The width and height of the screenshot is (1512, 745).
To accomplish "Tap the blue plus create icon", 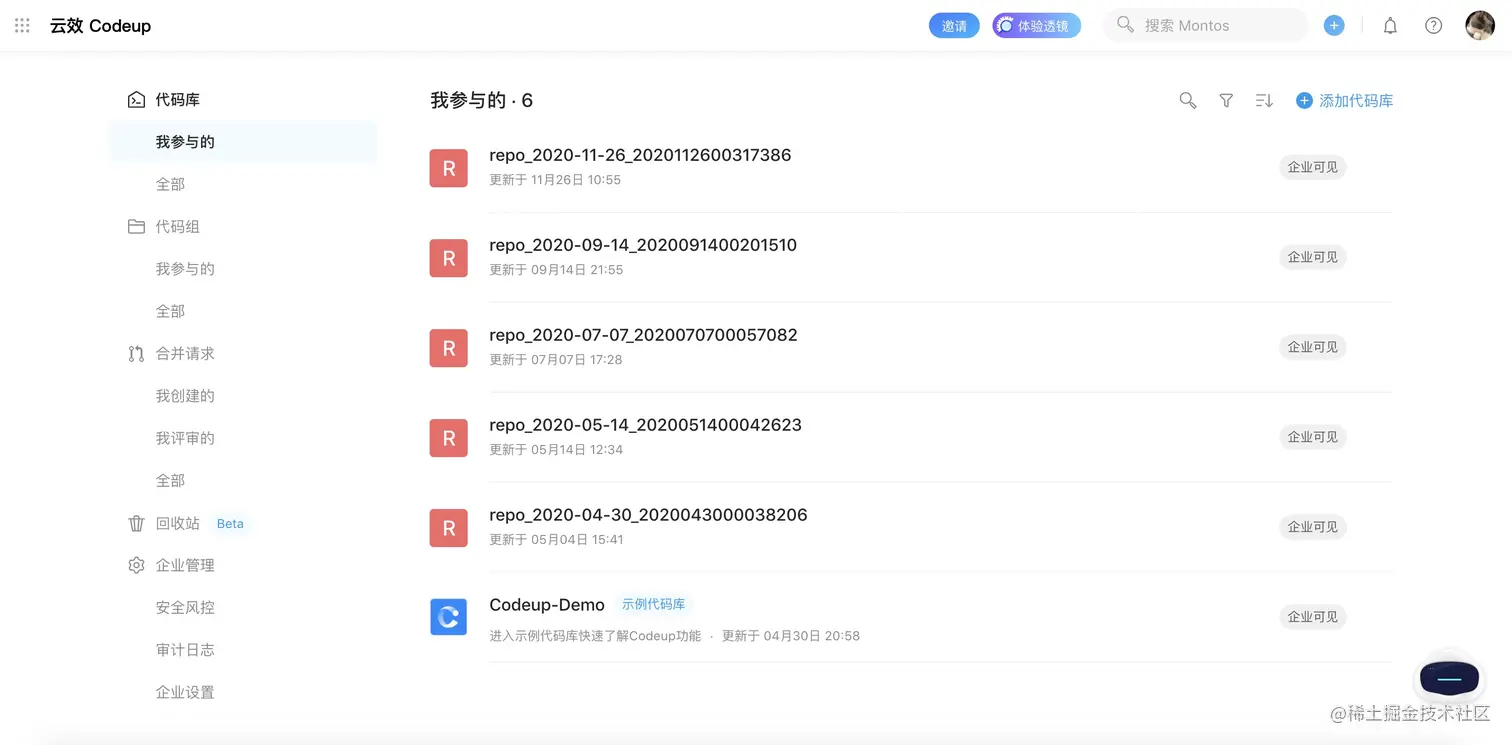I will 1334,26.
